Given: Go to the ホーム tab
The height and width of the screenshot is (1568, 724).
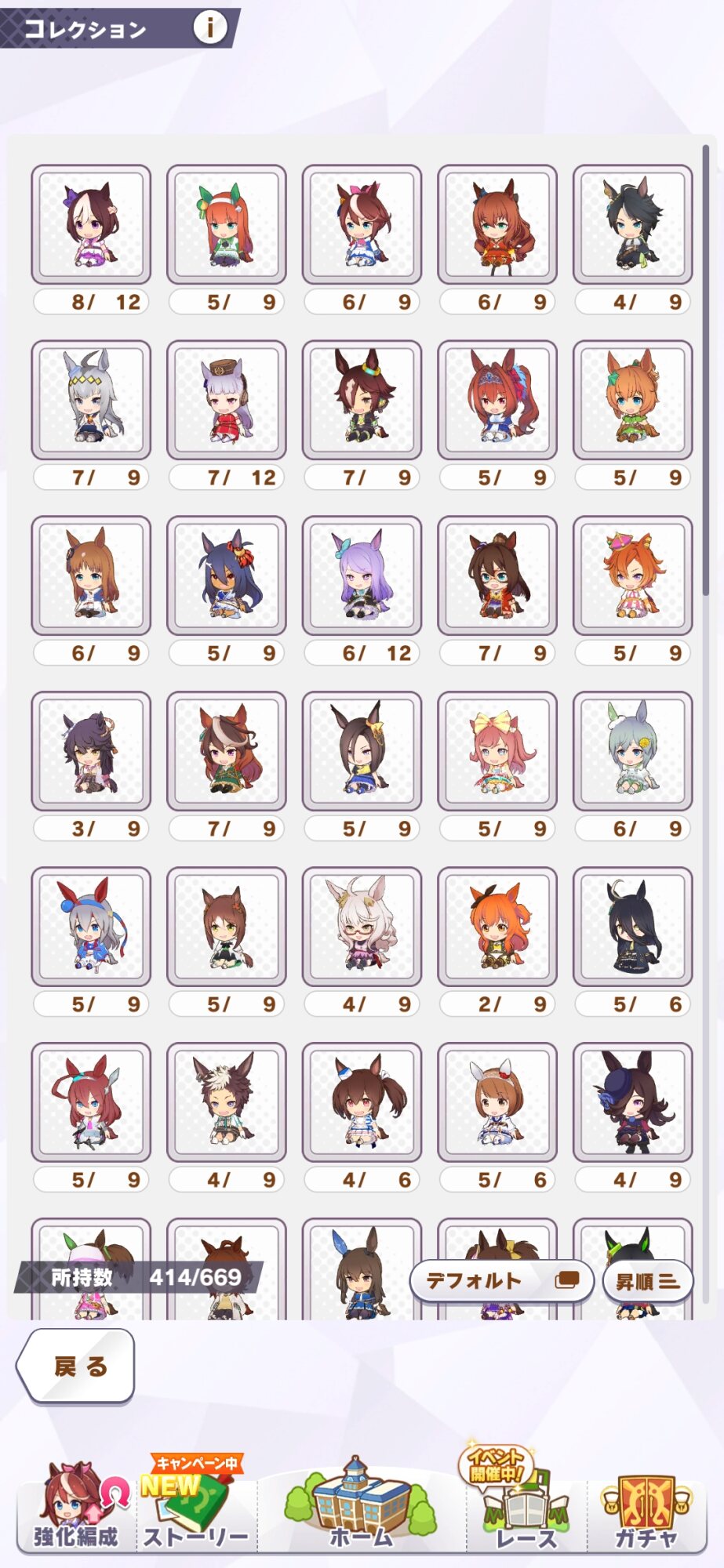Looking at the screenshot, I should tap(362, 1505).
